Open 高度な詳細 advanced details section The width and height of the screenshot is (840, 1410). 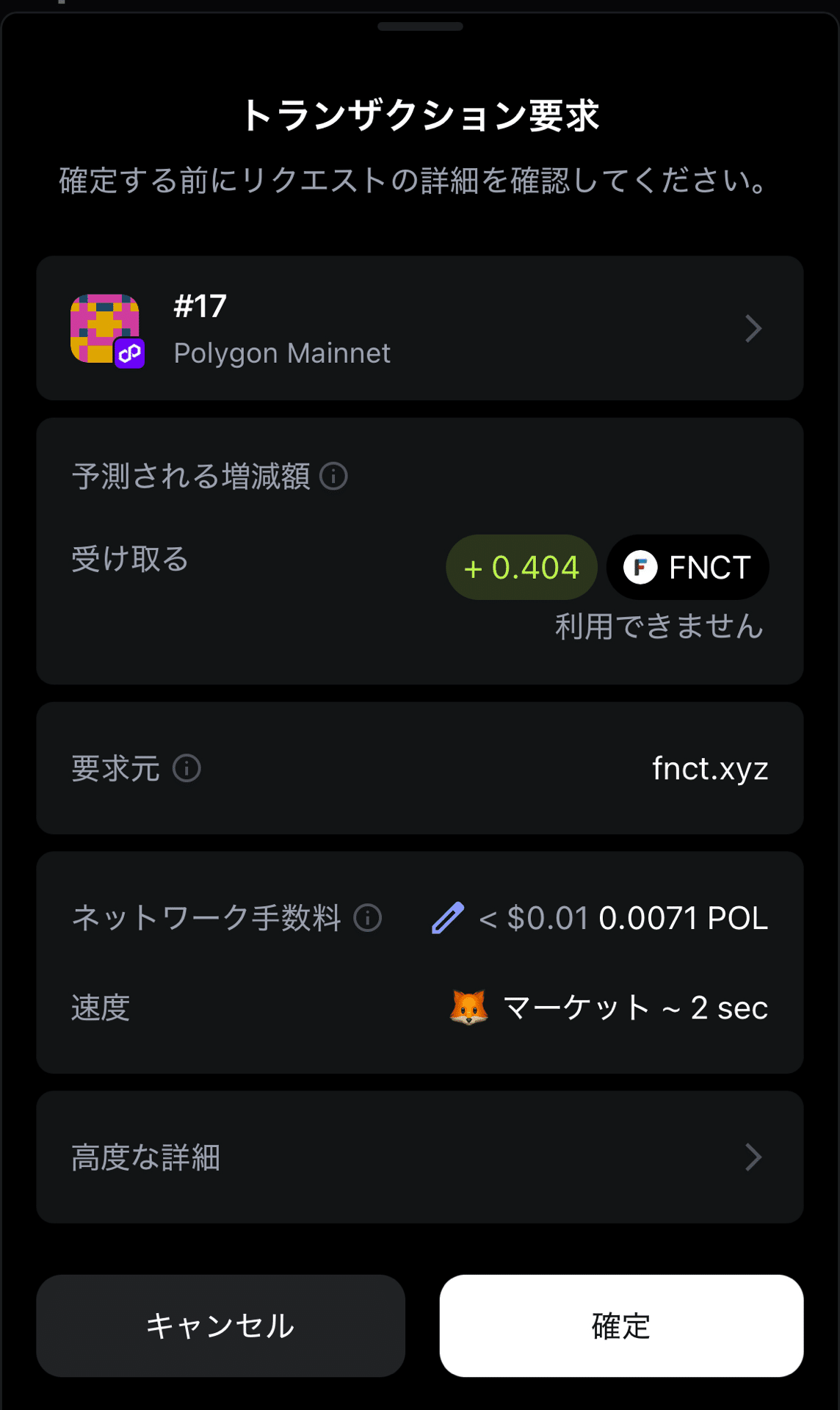420,1158
